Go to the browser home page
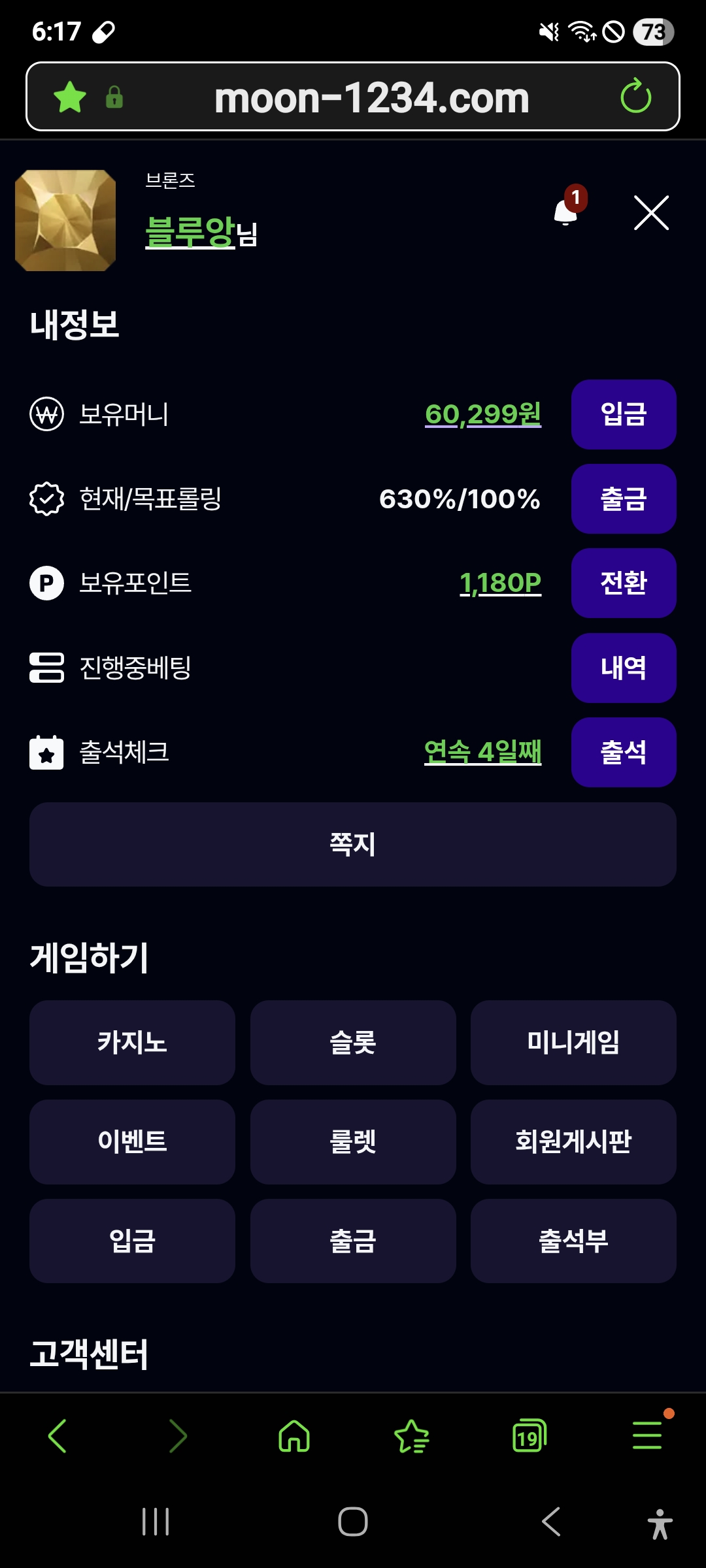The width and height of the screenshot is (706, 1568). (294, 1436)
